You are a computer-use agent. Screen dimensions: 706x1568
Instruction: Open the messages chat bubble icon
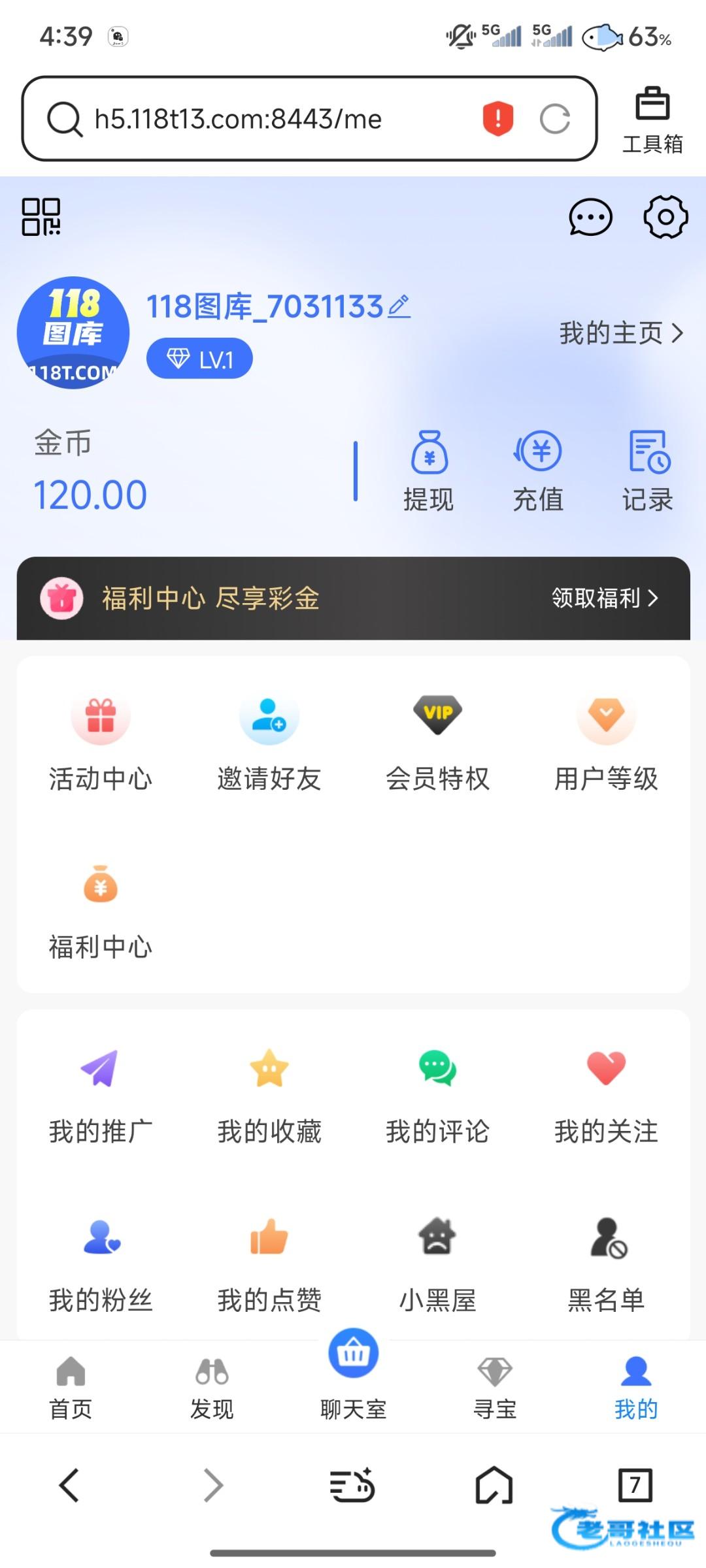tap(590, 218)
